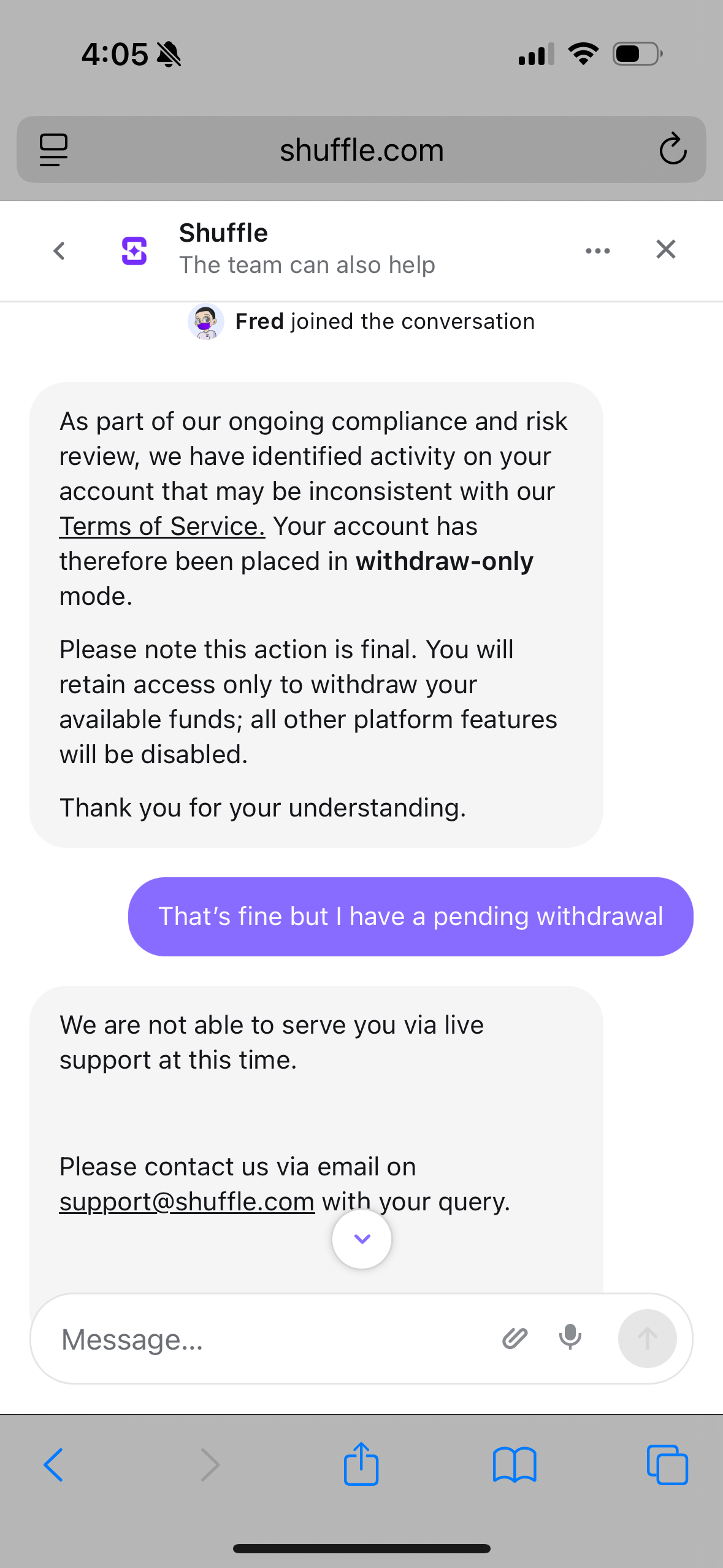The height and width of the screenshot is (1568, 723).
Task: Close the Shuffle support chat
Action: 665,250
